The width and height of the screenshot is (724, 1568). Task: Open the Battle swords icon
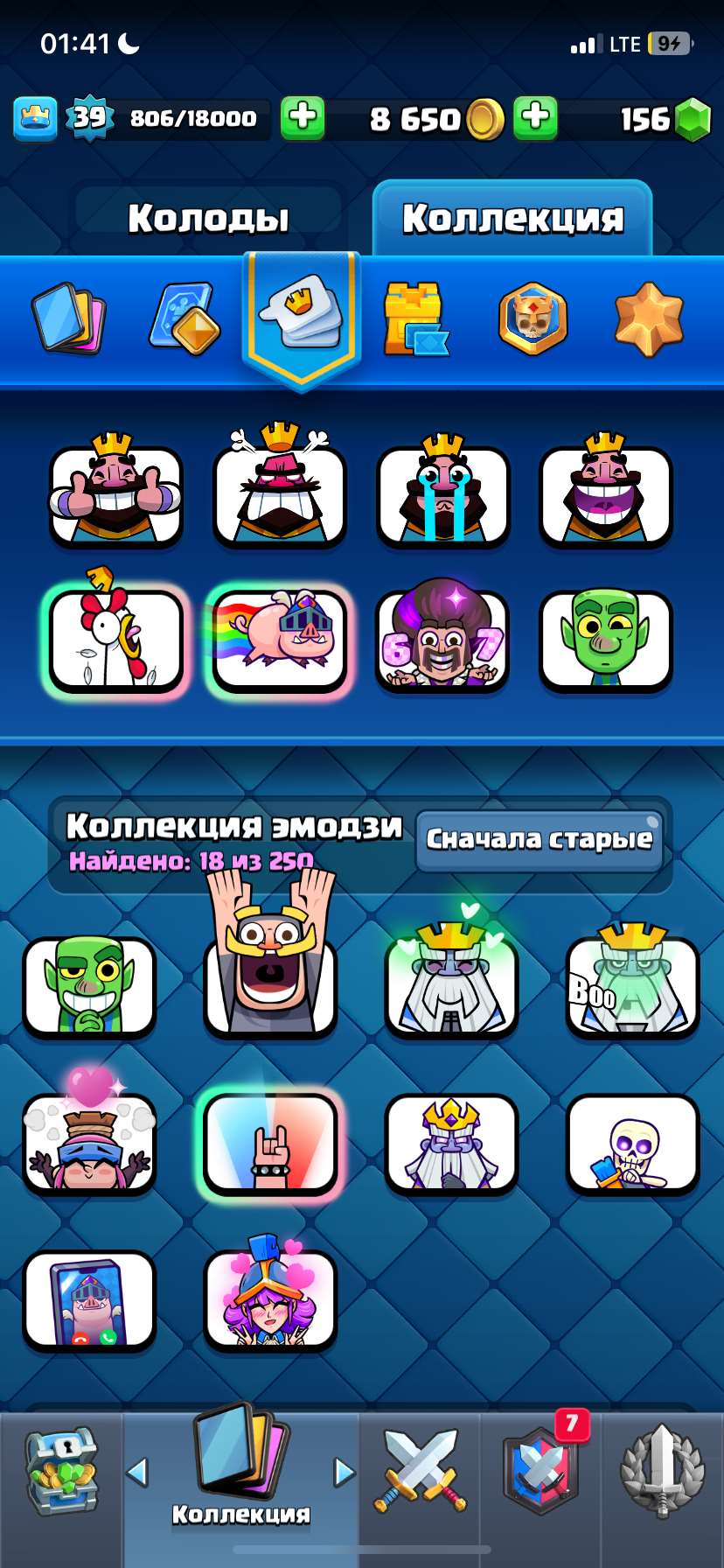pyautogui.click(x=422, y=1470)
